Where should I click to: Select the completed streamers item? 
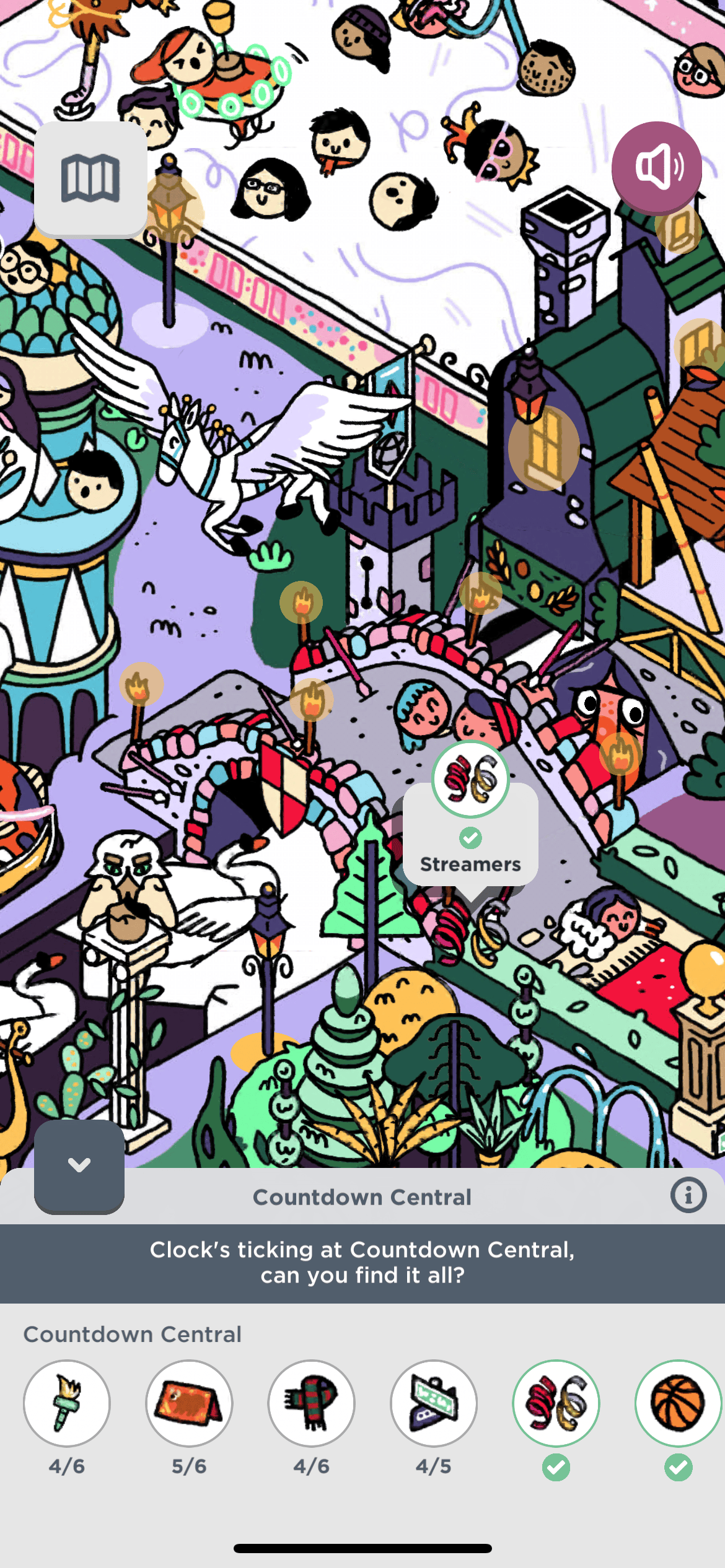tap(556, 1403)
